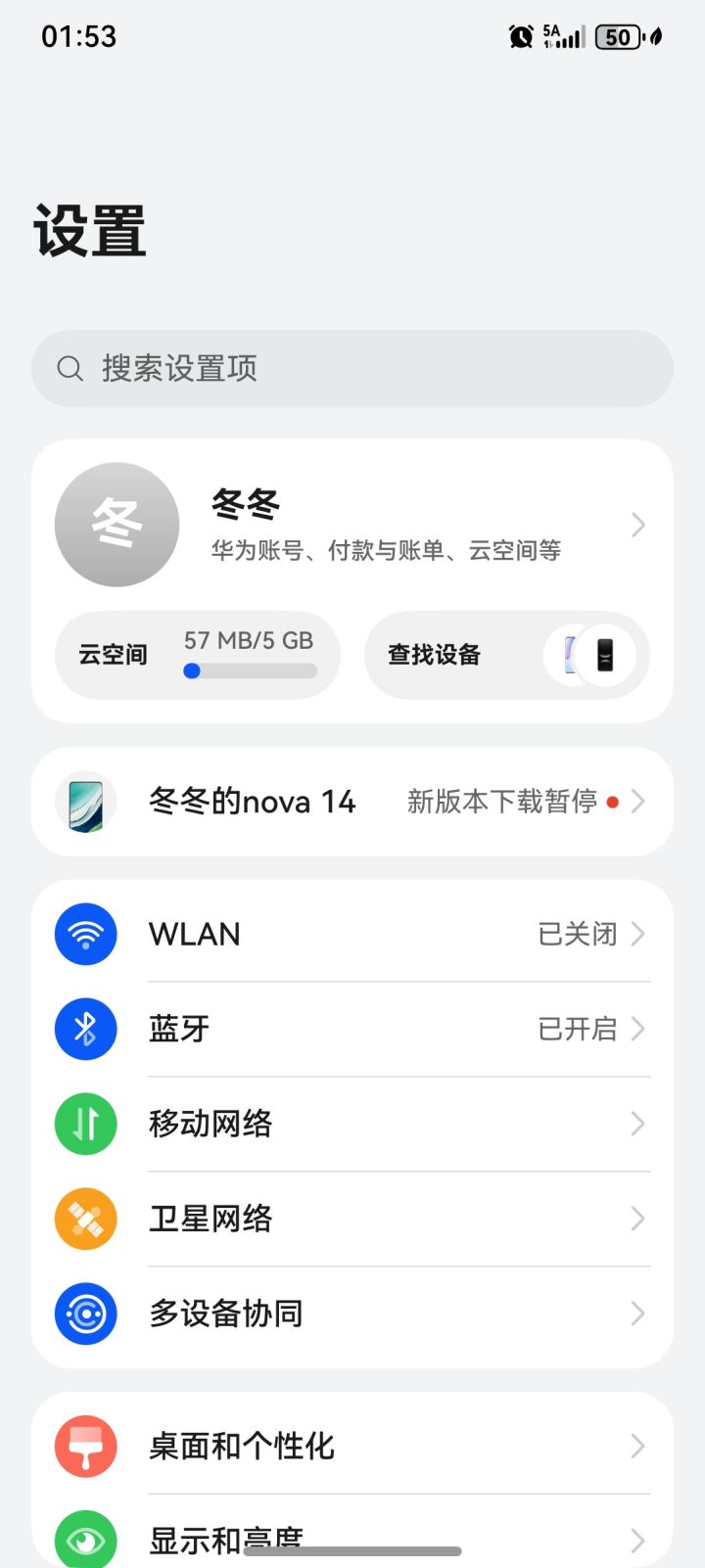Tap the eye icon for 显示和亮度
This screenshot has height=1568, width=705.
(85, 1537)
